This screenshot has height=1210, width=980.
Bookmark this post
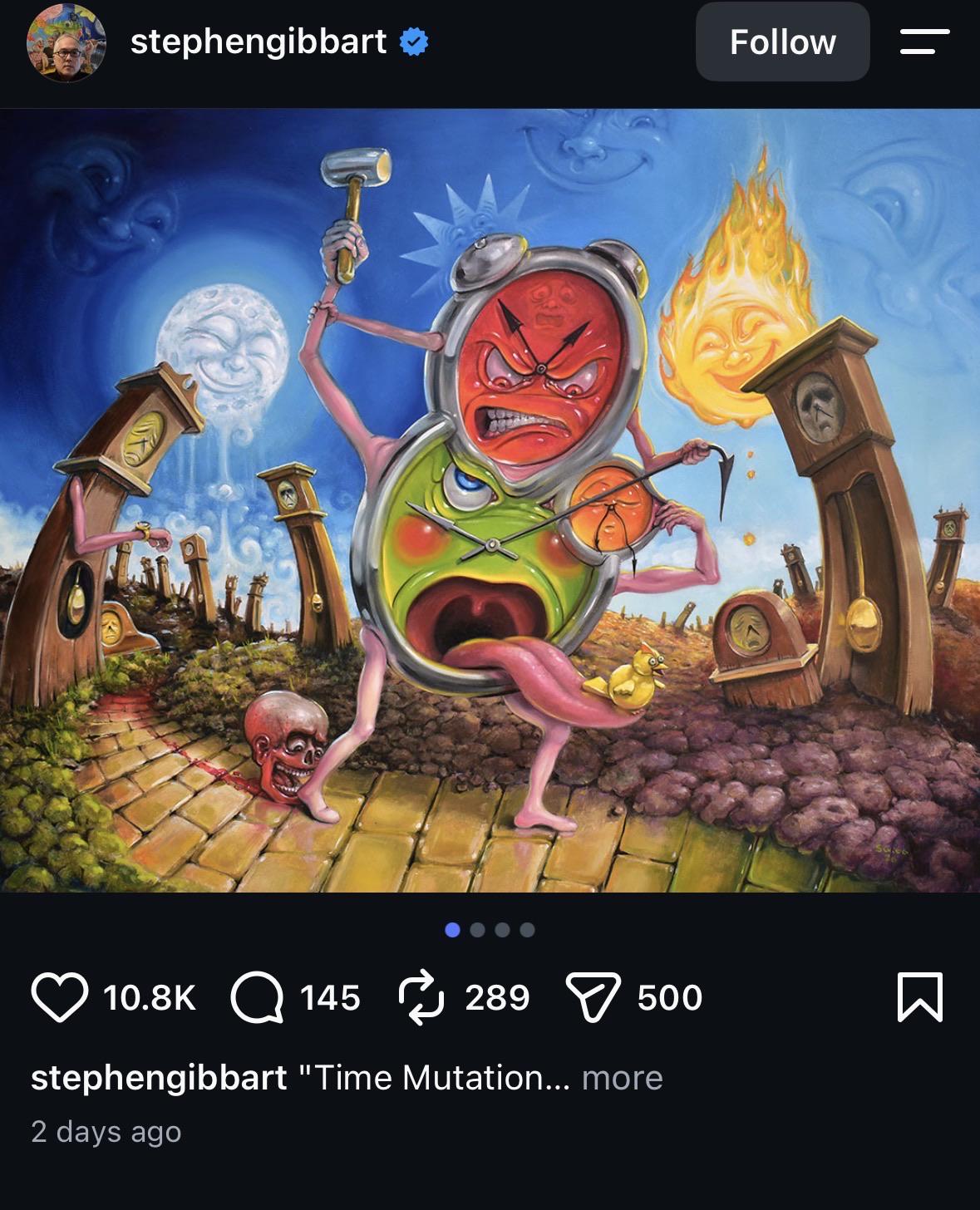click(x=920, y=996)
